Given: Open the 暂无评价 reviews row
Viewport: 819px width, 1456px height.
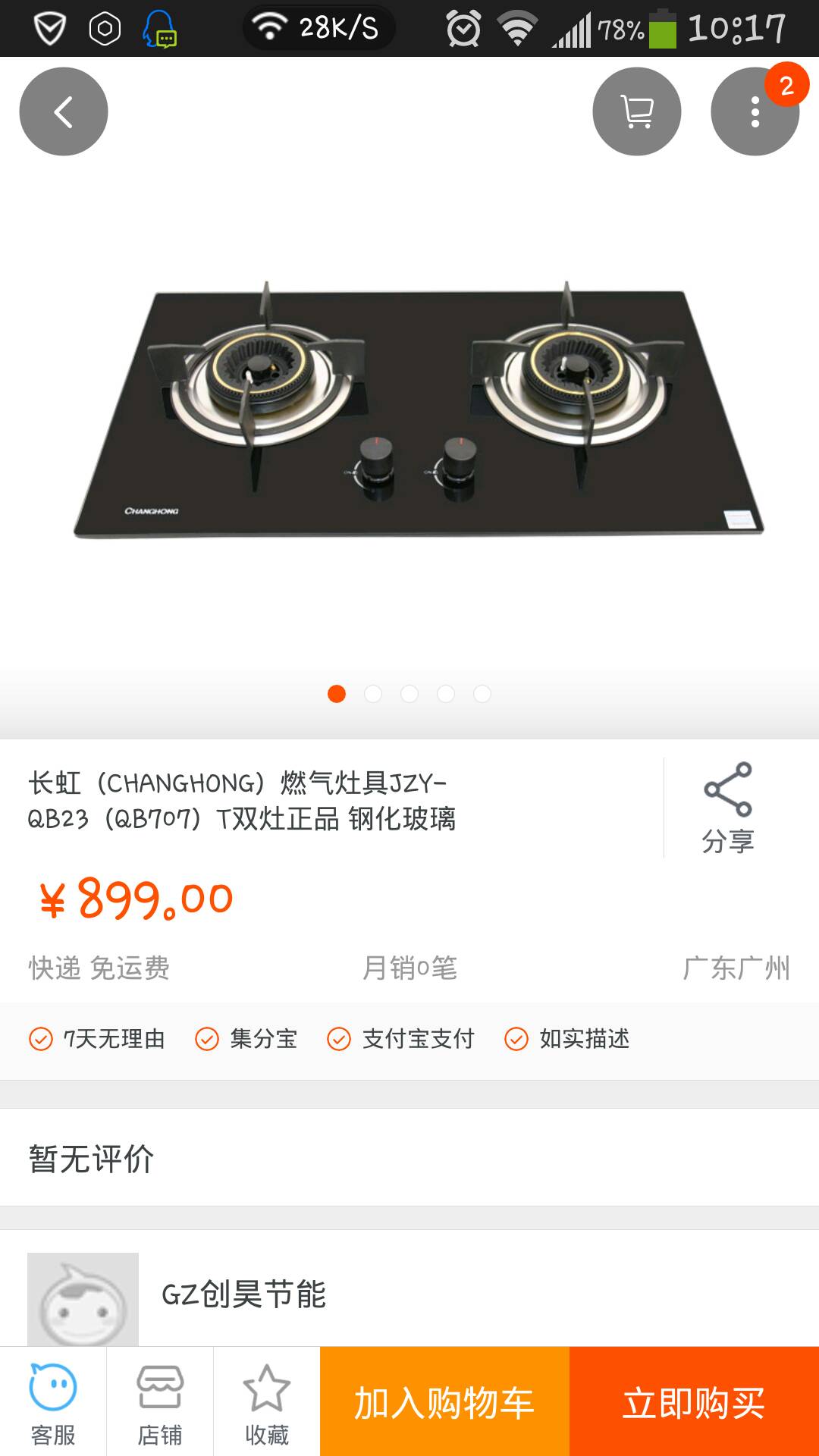Looking at the screenshot, I should click(409, 1158).
